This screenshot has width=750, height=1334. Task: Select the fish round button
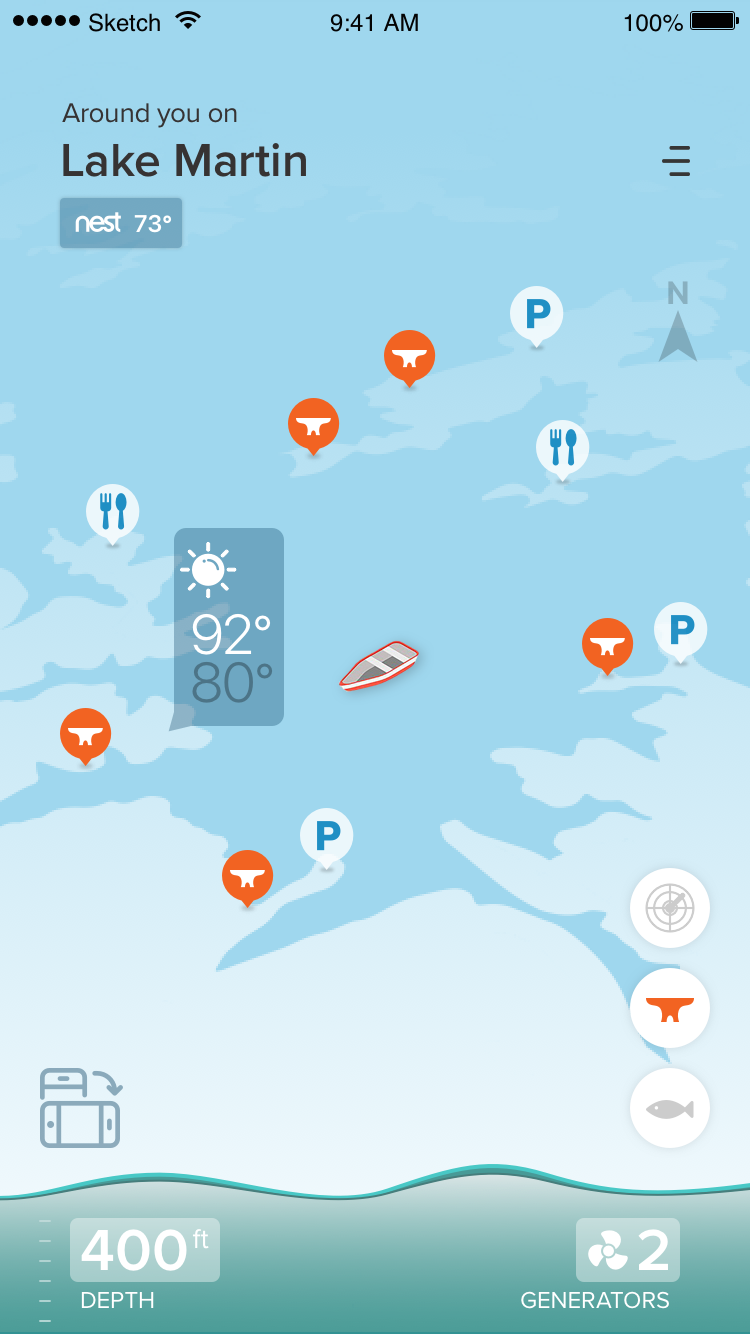pos(669,1108)
